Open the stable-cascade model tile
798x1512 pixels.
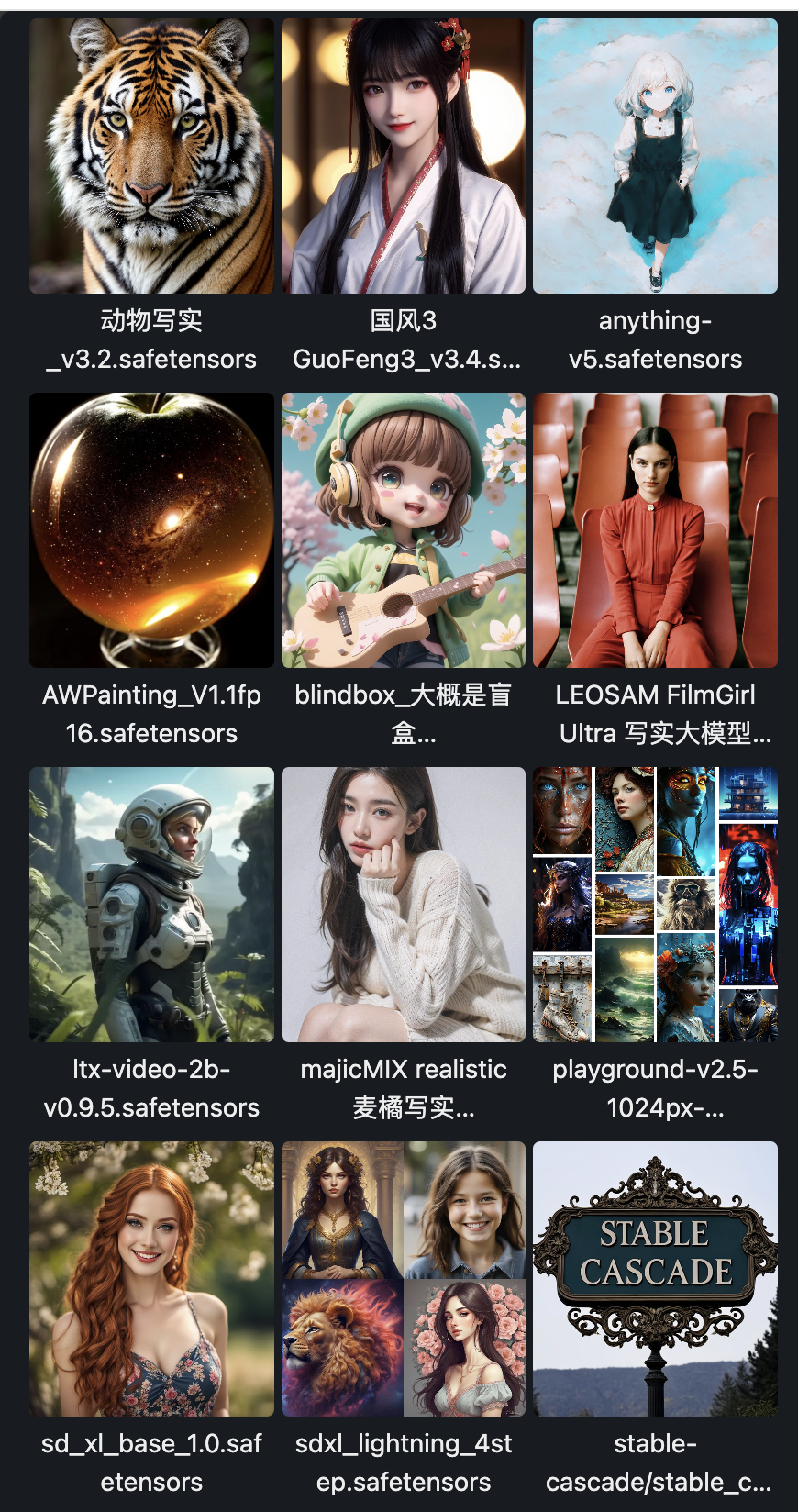[655, 1279]
